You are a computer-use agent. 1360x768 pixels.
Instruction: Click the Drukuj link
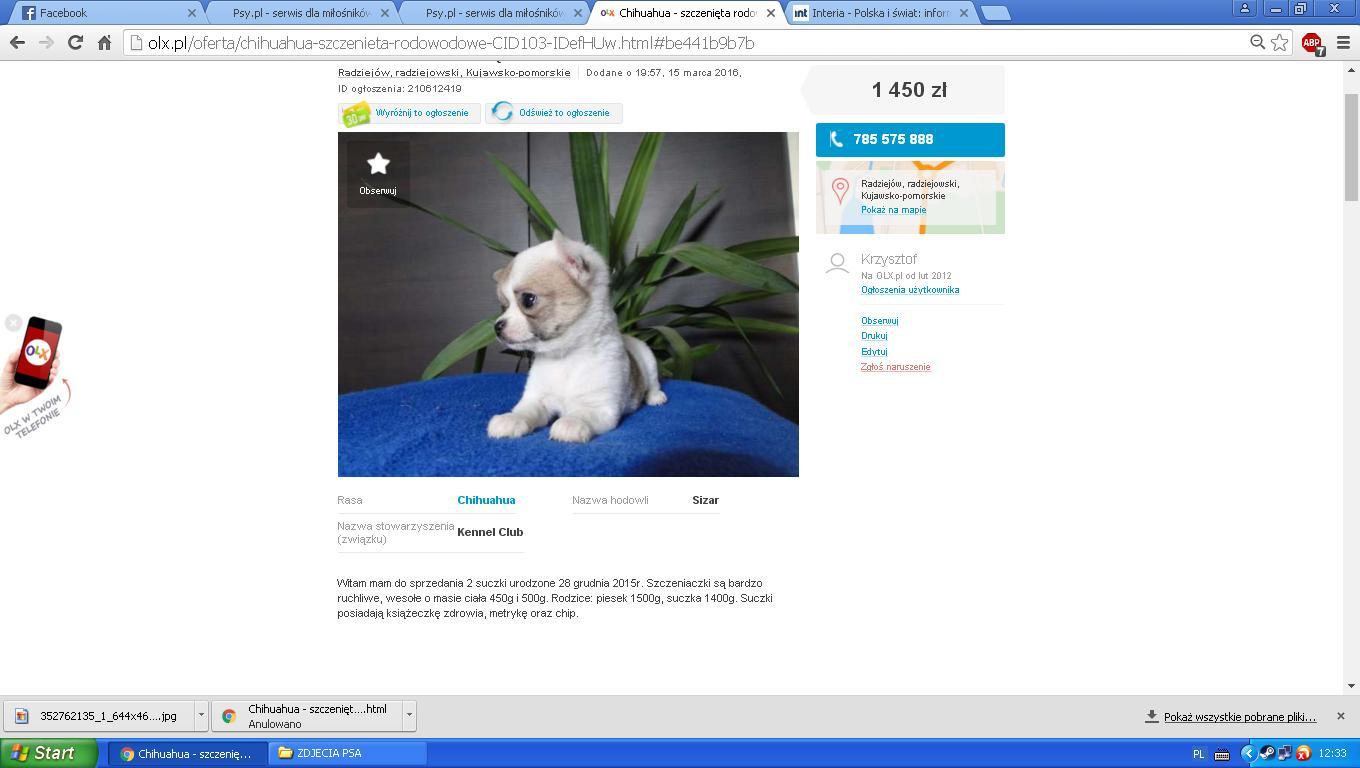pyautogui.click(x=873, y=336)
